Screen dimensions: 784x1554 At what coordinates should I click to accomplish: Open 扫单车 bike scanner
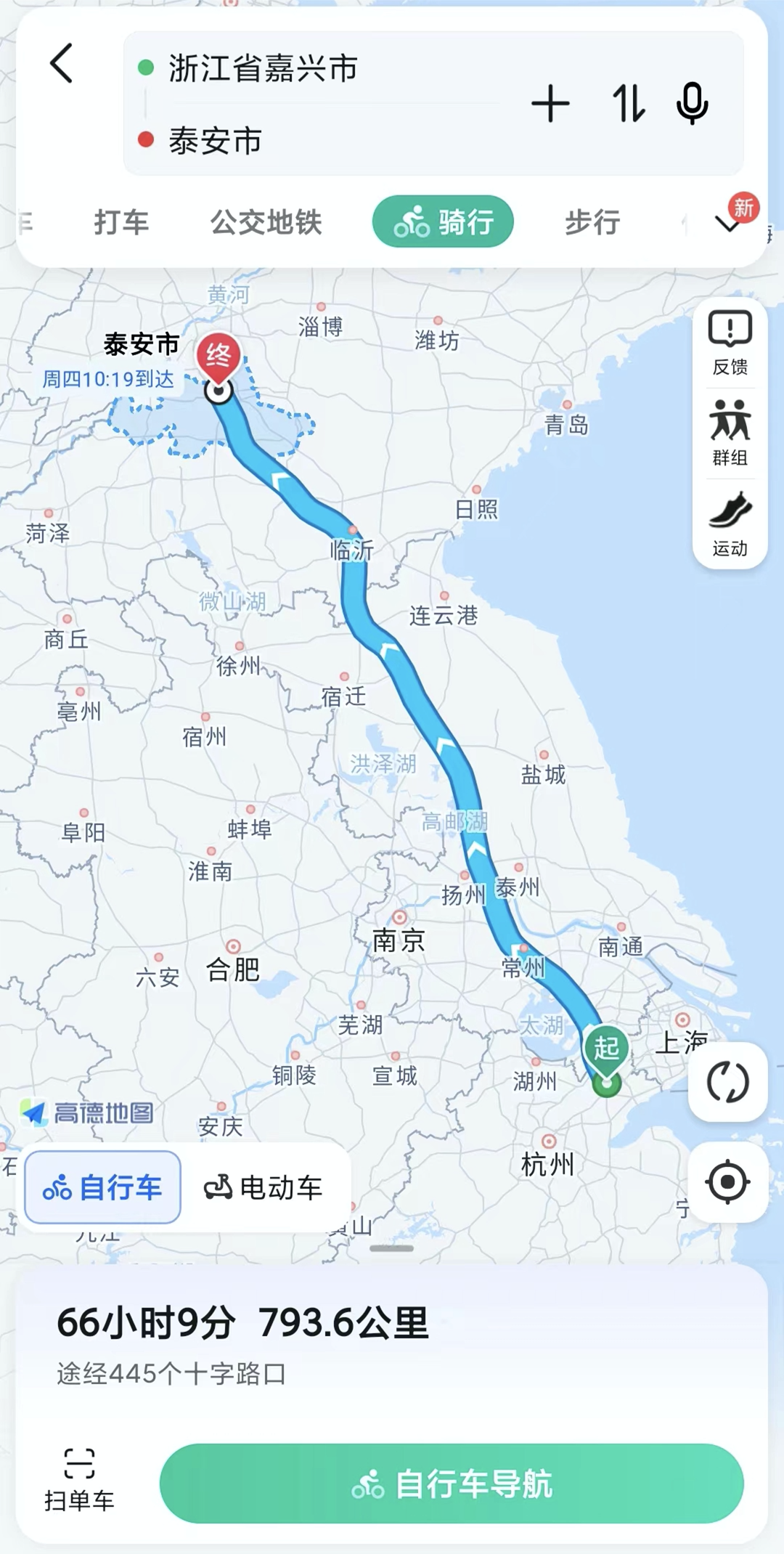click(79, 1481)
